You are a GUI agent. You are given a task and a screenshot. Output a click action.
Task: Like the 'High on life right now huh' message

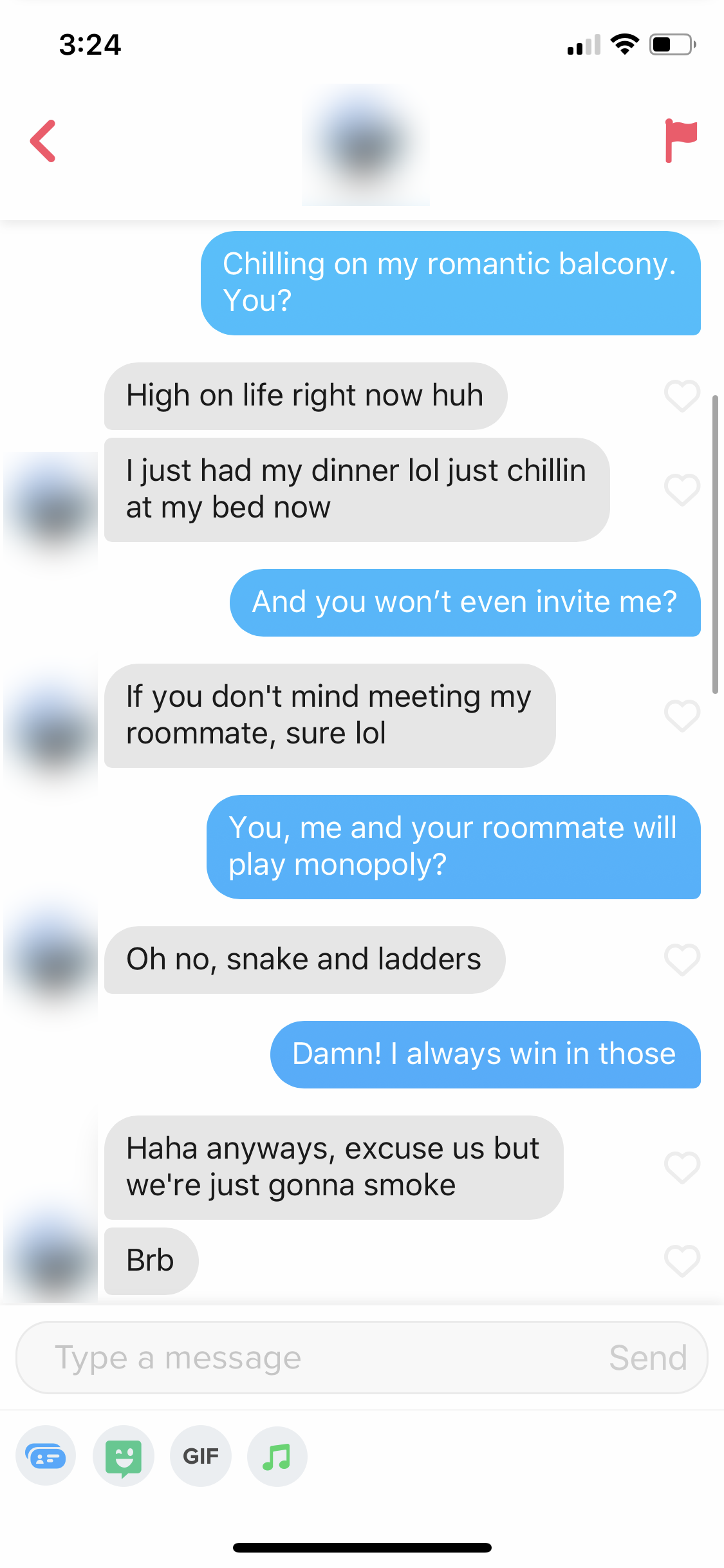click(x=682, y=396)
